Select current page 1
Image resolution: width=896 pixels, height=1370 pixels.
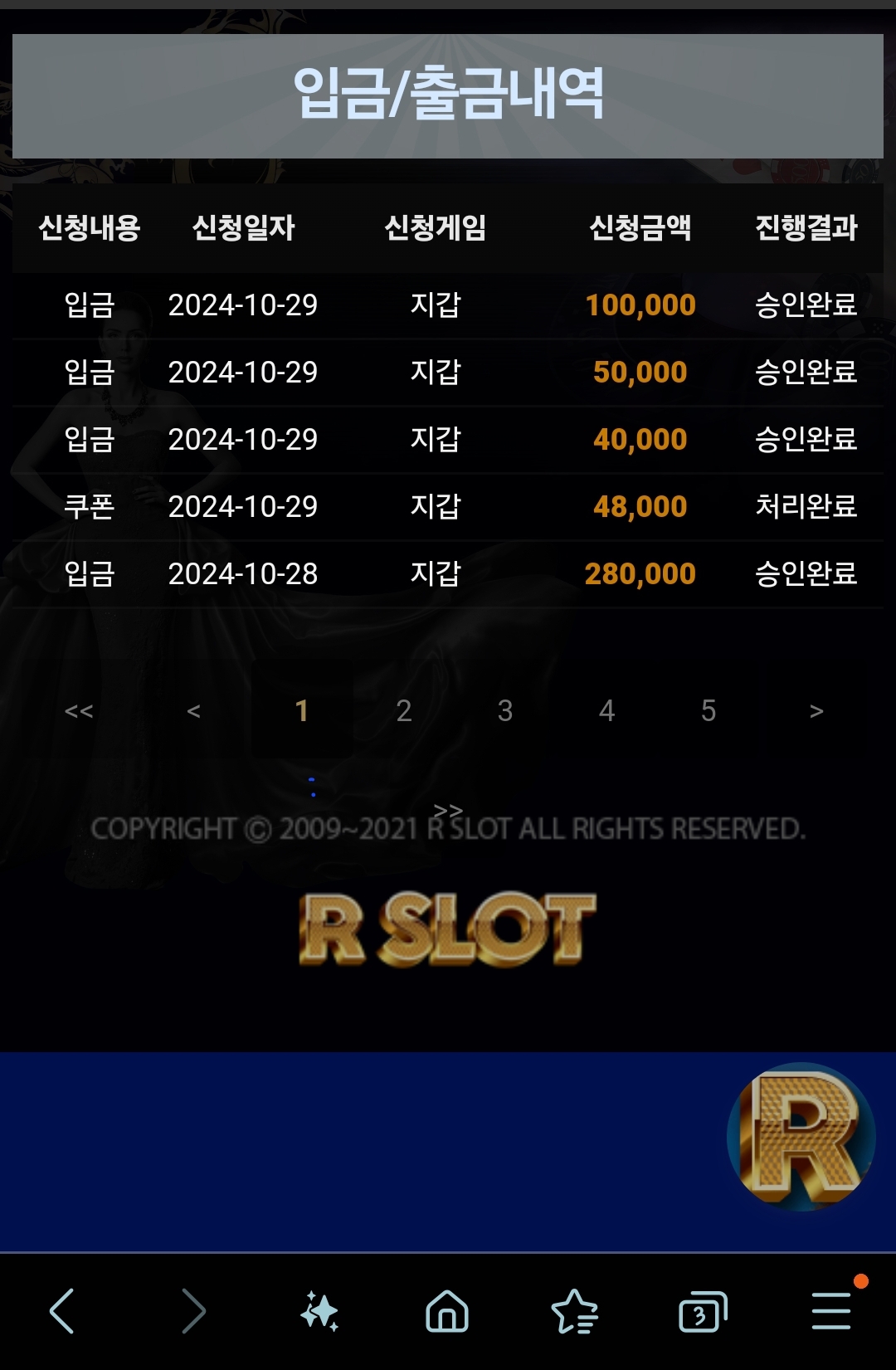coord(302,710)
